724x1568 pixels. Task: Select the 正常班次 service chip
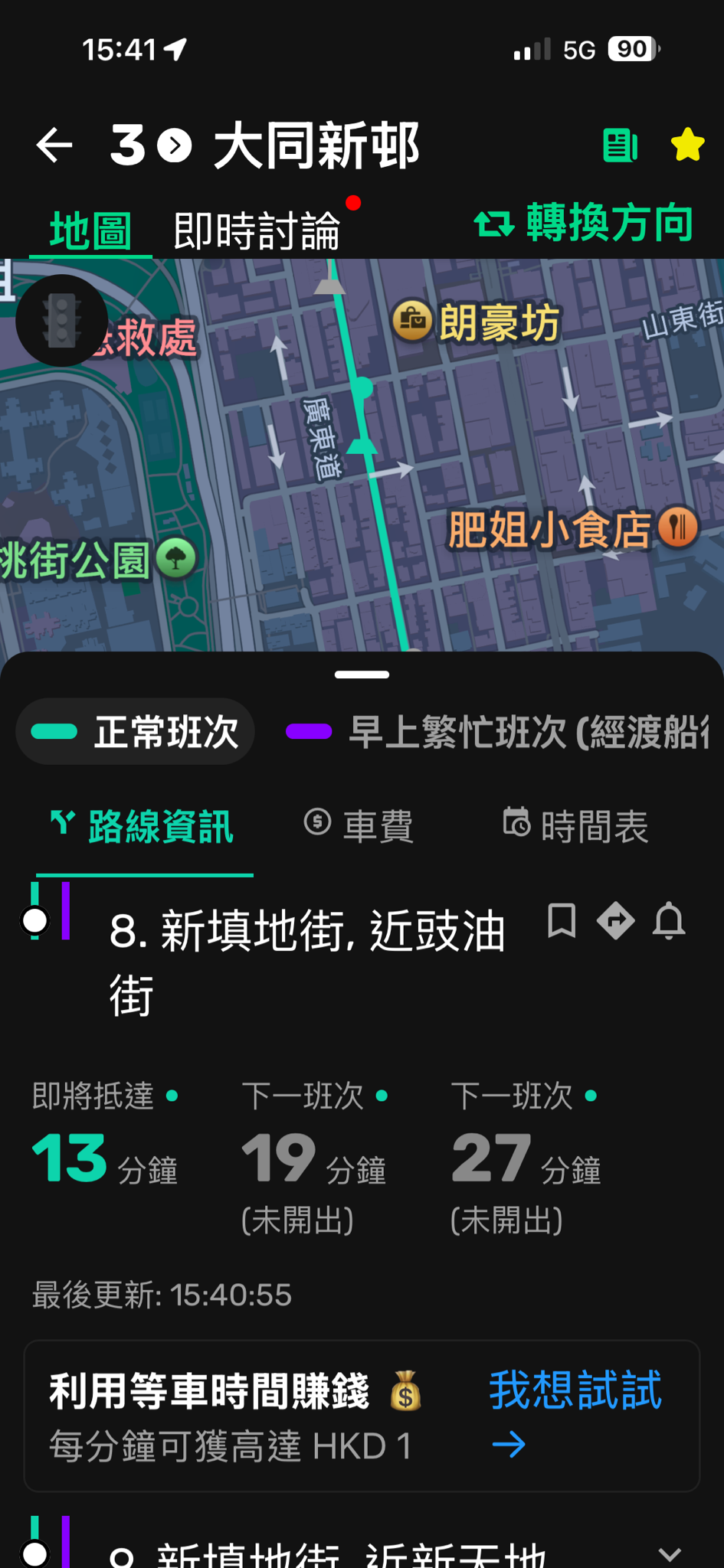click(136, 732)
